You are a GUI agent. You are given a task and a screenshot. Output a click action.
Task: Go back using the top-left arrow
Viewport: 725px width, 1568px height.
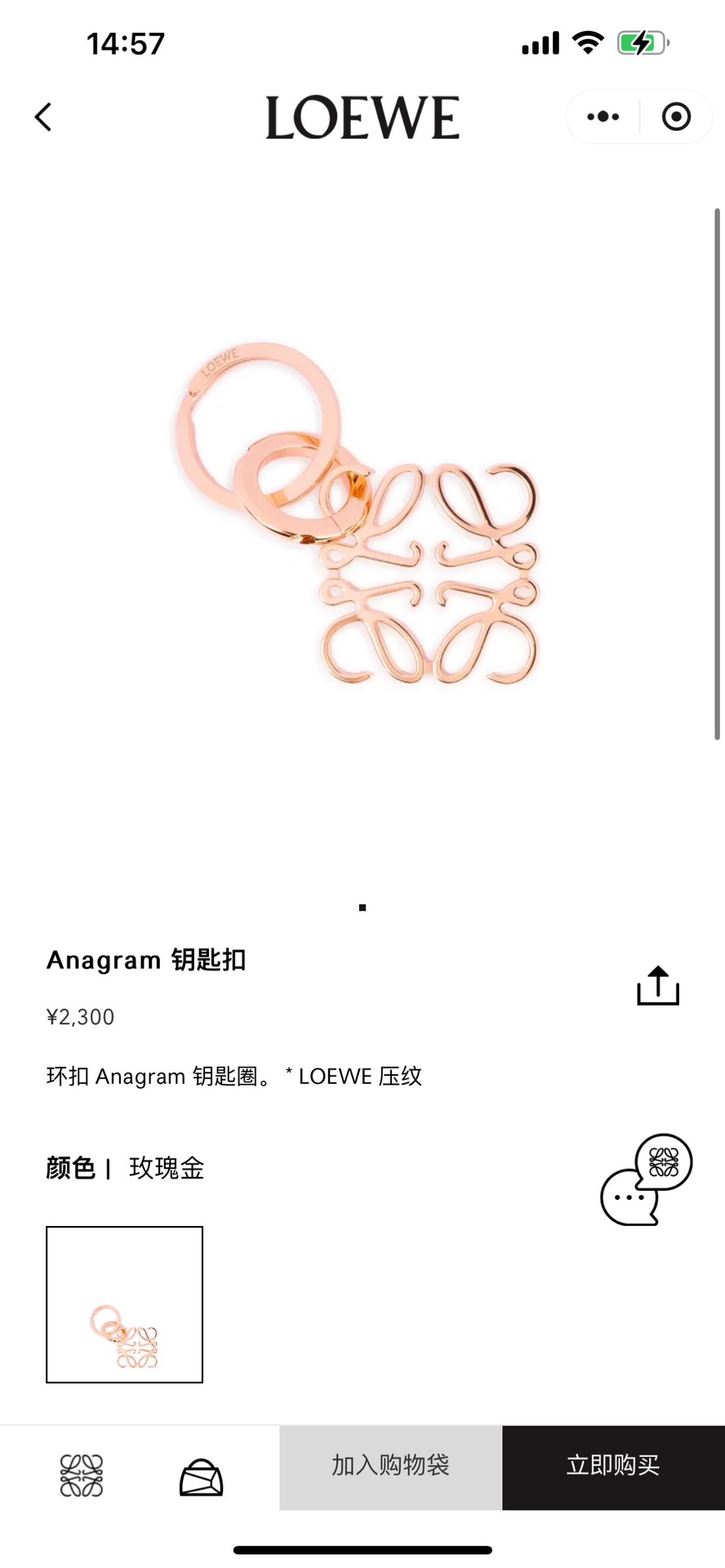44,117
